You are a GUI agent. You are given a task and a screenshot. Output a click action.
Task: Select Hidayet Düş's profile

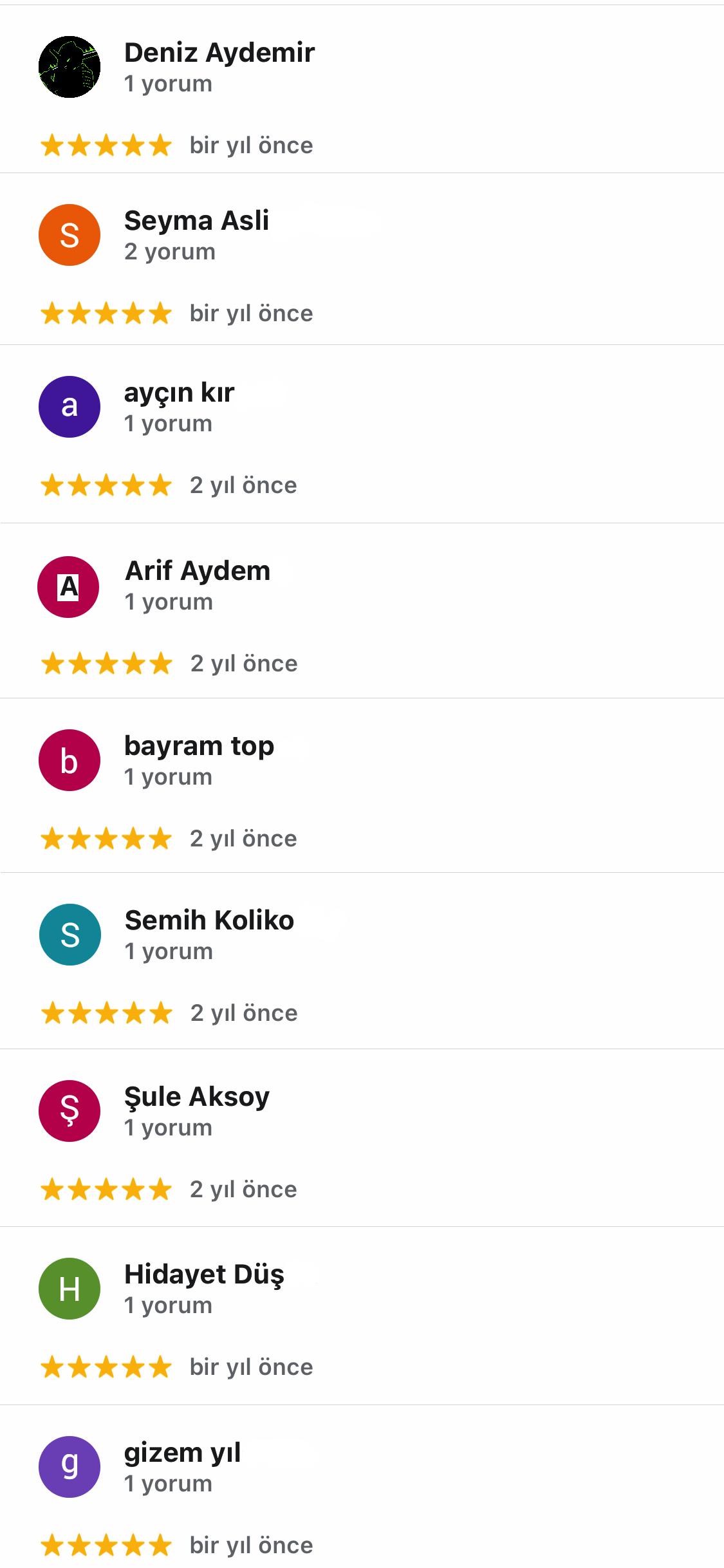coord(204,1274)
